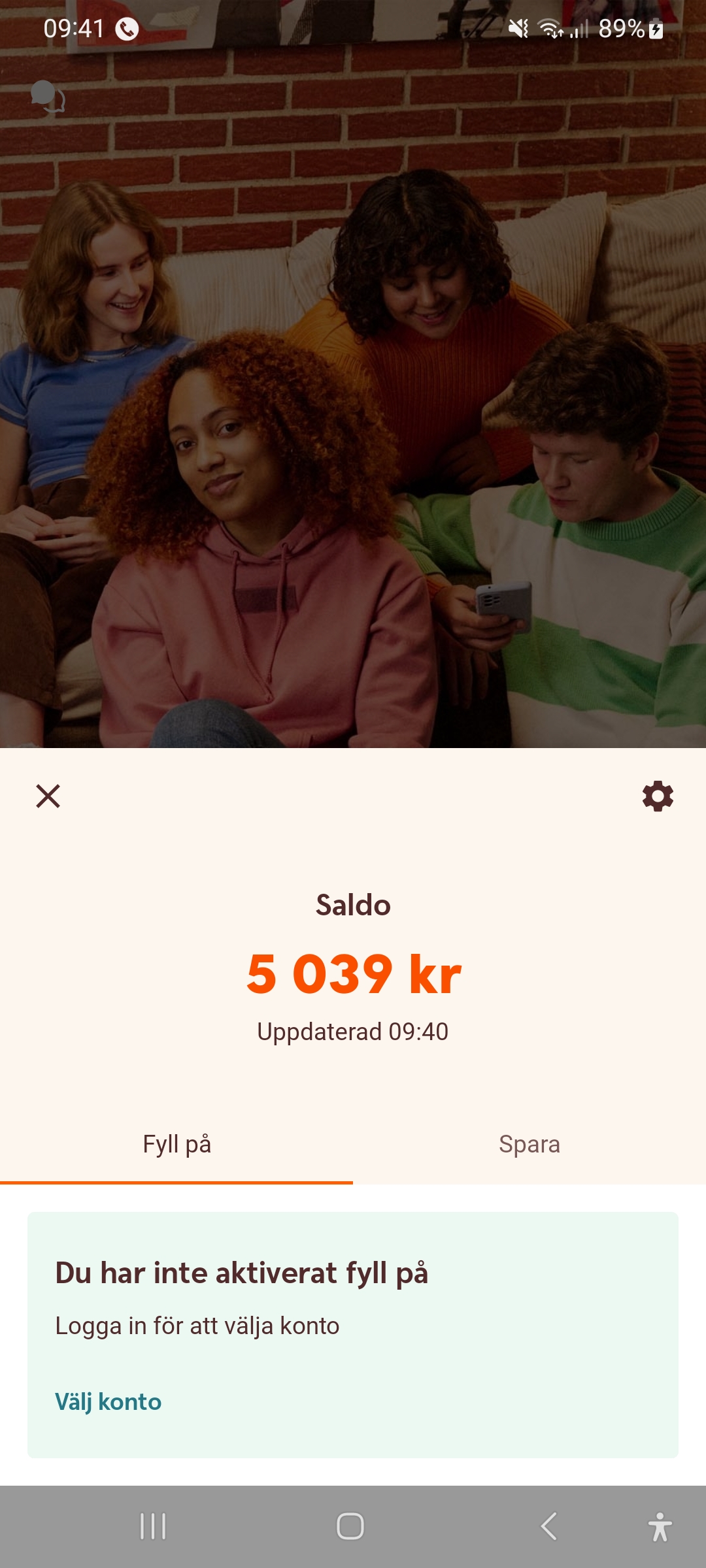Select the Fyll på tab

point(176,1145)
